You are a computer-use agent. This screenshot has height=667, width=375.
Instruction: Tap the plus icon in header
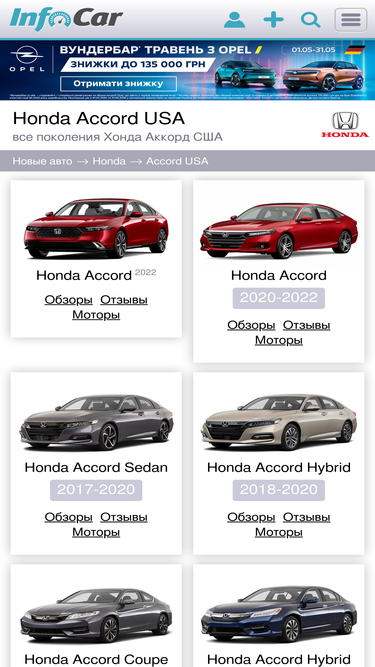[x=273, y=20]
